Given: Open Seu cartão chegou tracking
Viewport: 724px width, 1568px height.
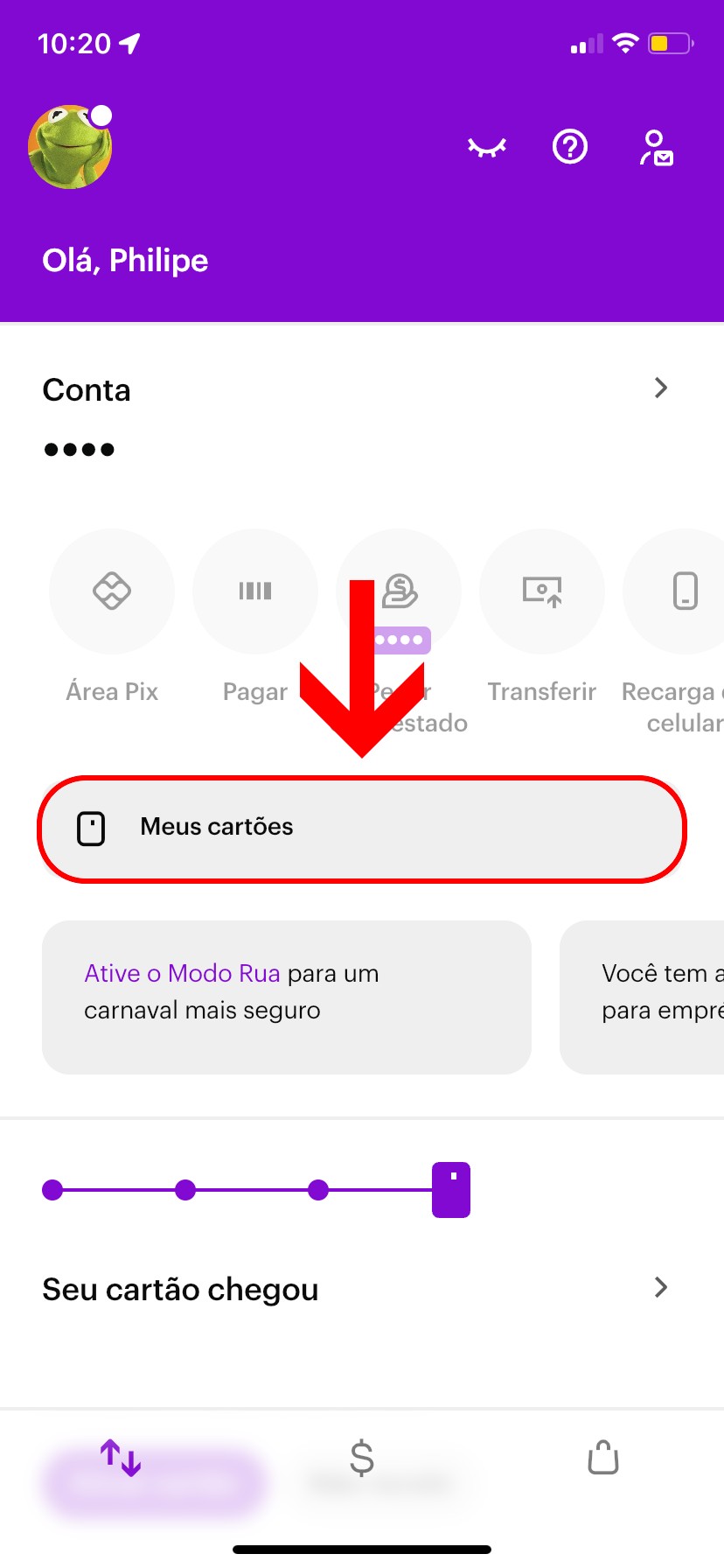Looking at the screenshot, I should [359, 1289].
